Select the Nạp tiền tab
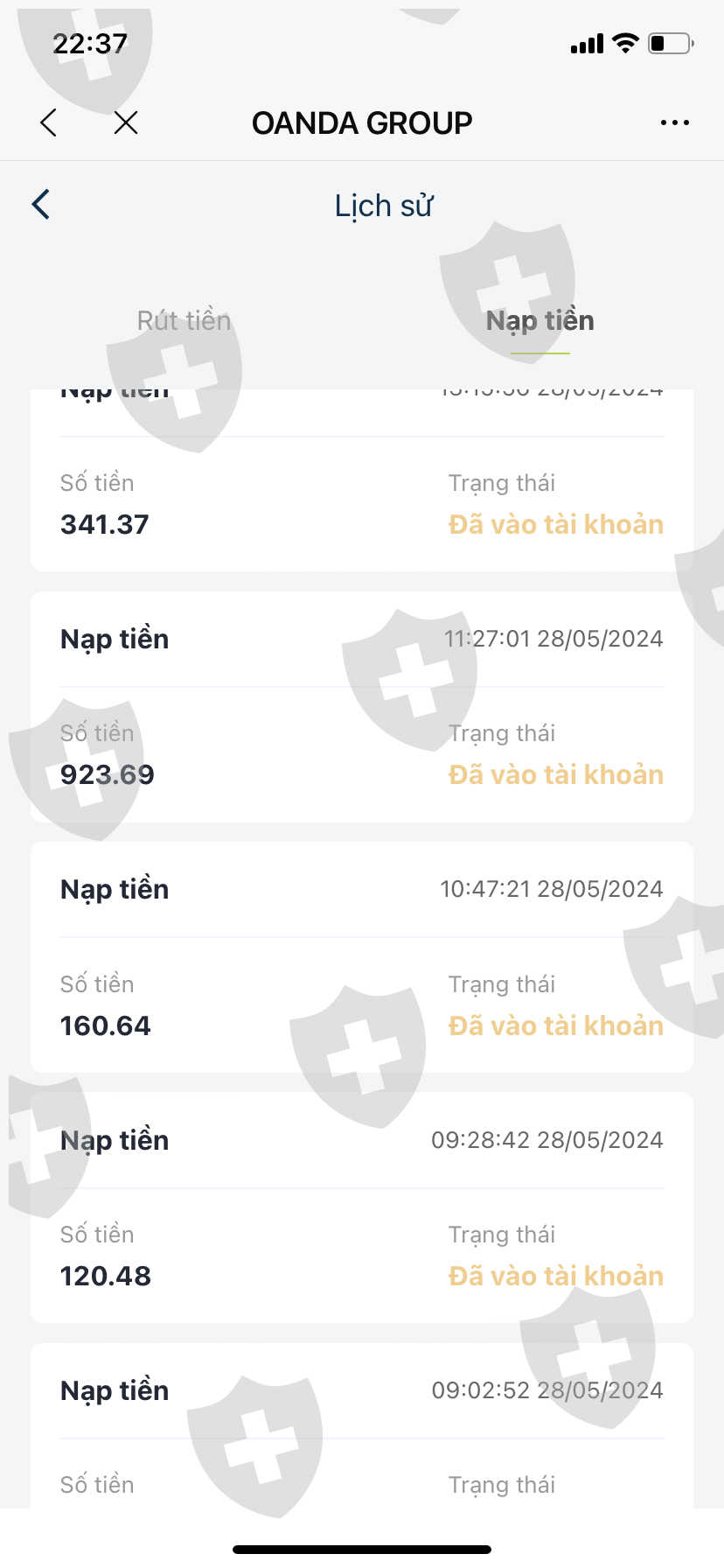Viewport: 724px width, 1568px height. [x=540, y=321]
